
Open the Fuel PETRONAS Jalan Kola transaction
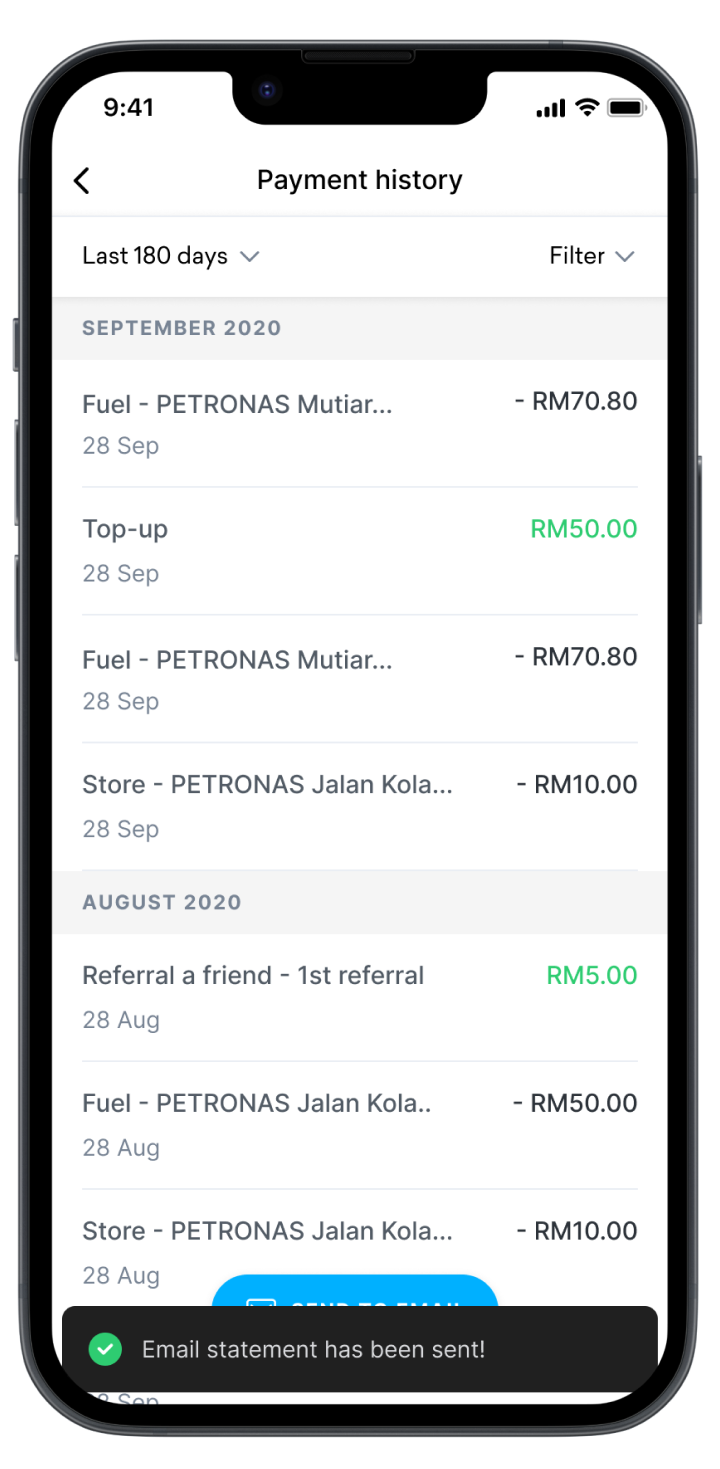point(359,1125)
